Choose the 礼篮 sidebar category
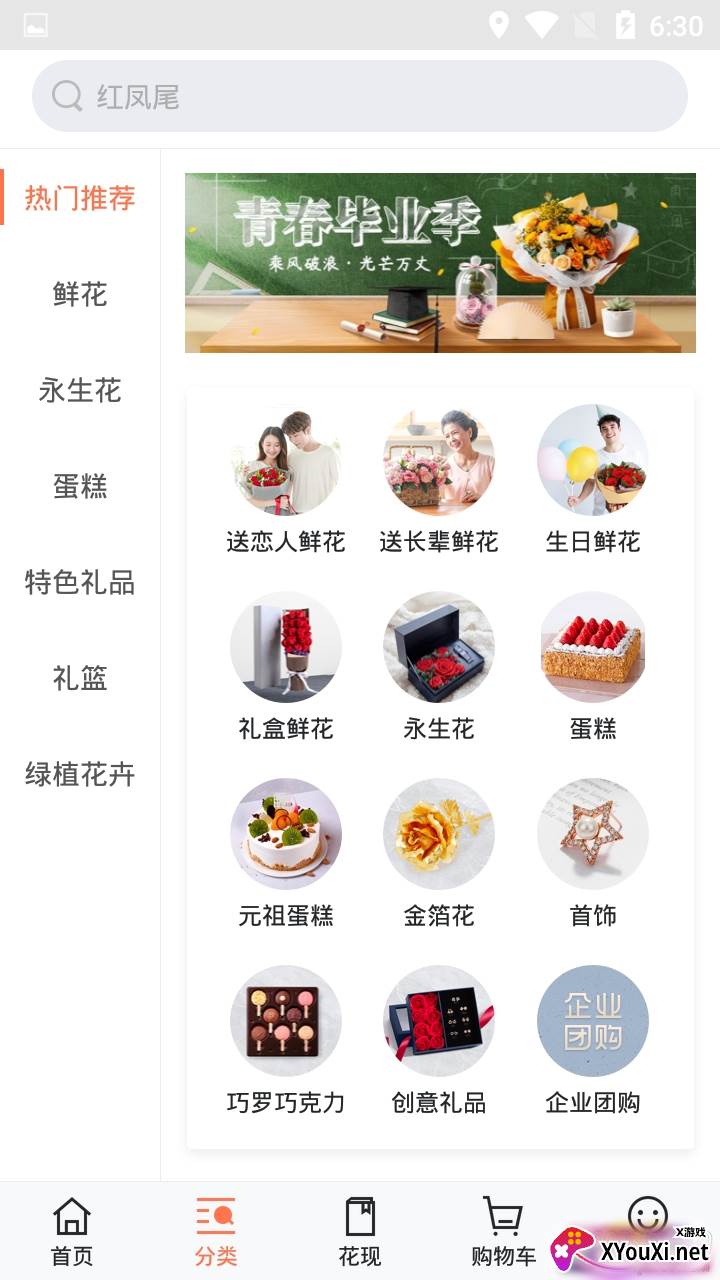Viewport: 720px width, 1280px height. pos(80,678)
